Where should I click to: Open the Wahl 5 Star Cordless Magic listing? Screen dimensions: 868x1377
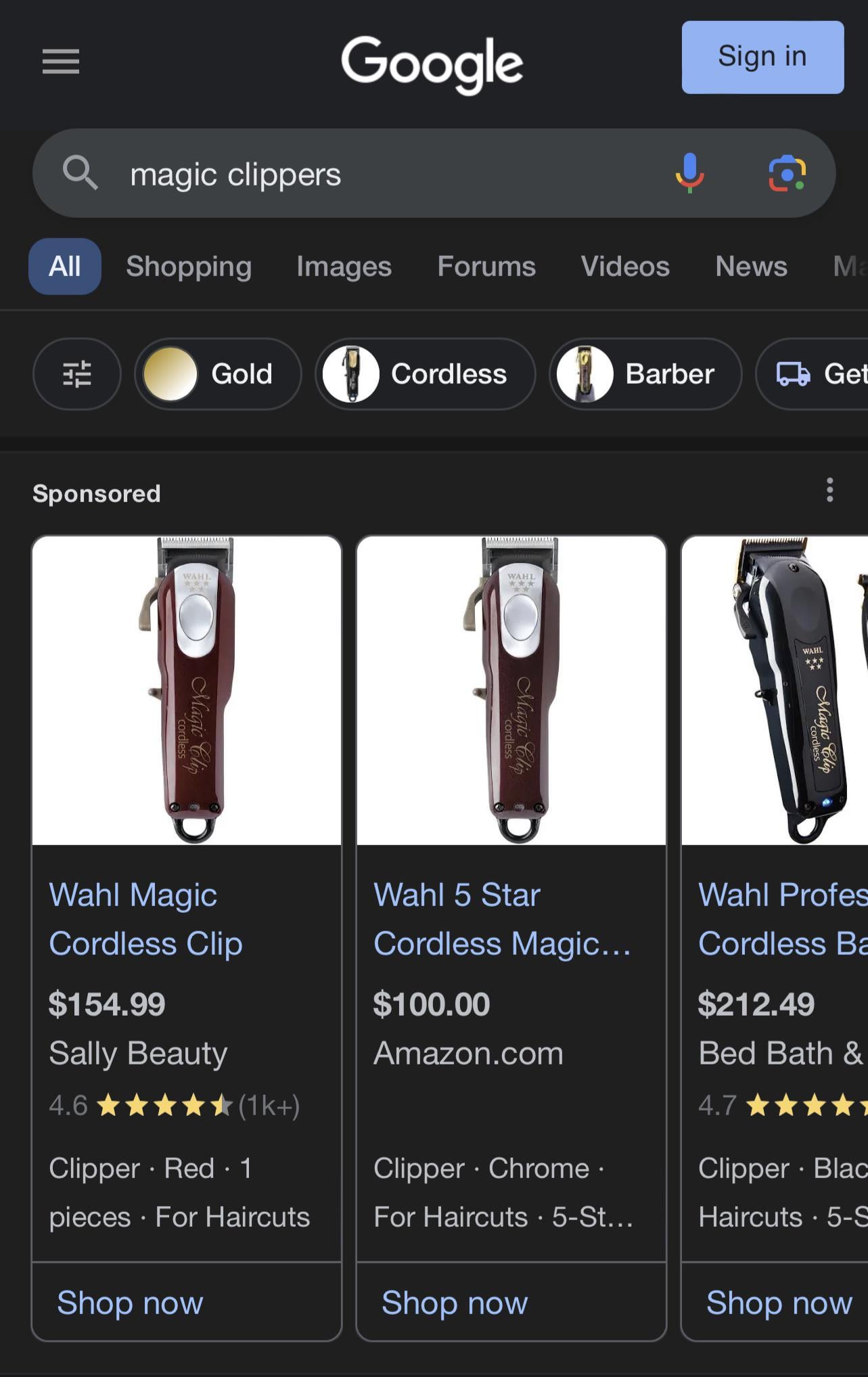pos(501,919)
